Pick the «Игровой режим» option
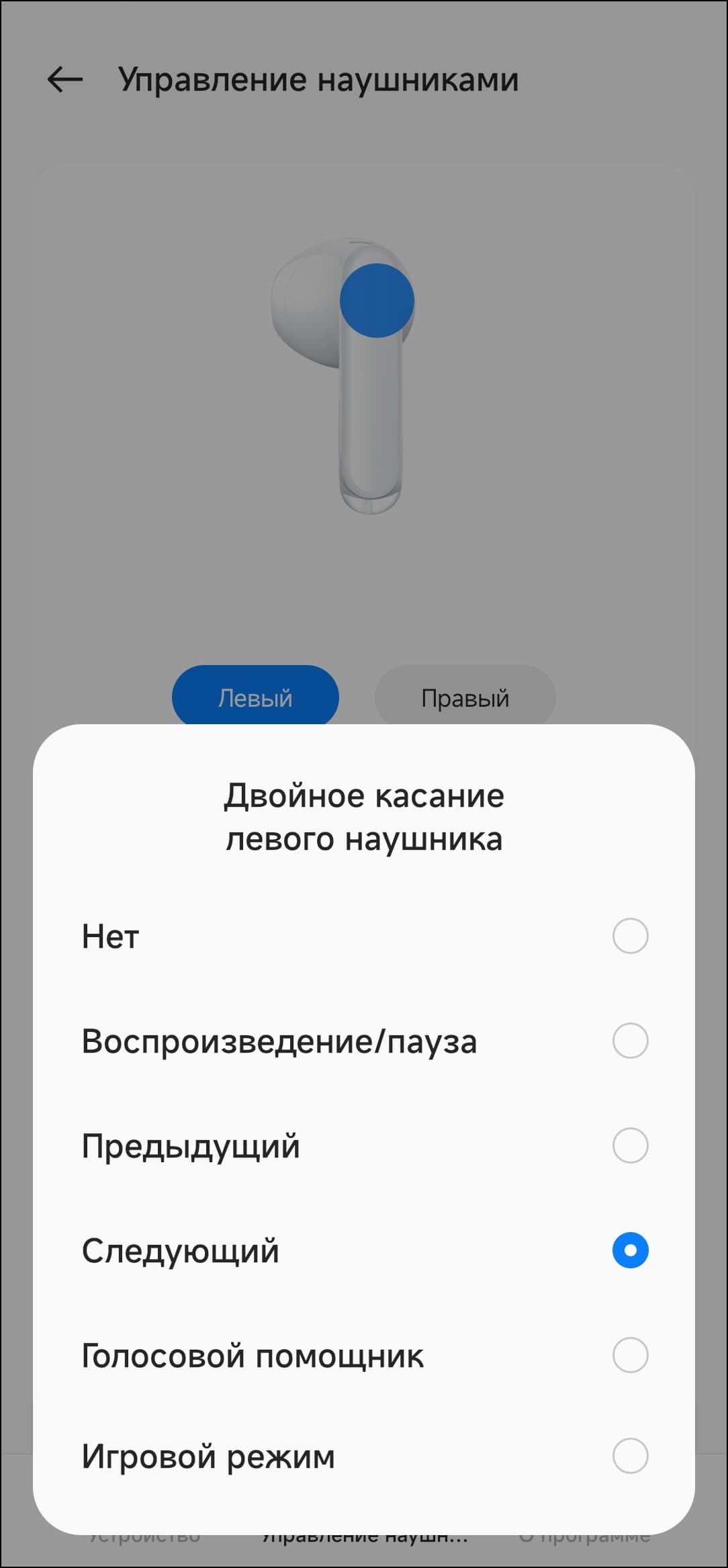Viewport: 728px width, 1568px height. (630, 1456)
